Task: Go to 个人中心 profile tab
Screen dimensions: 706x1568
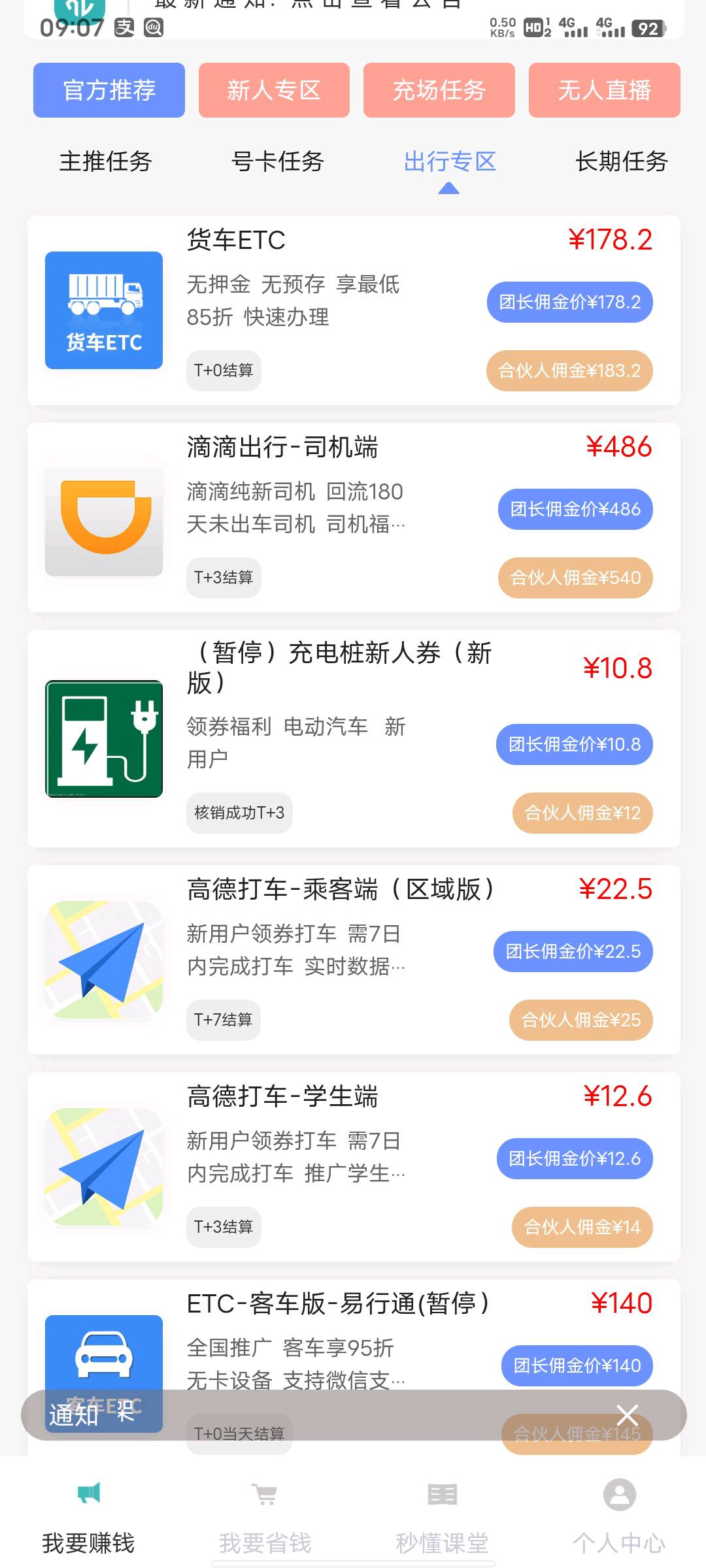Action: click(619, 1516)
